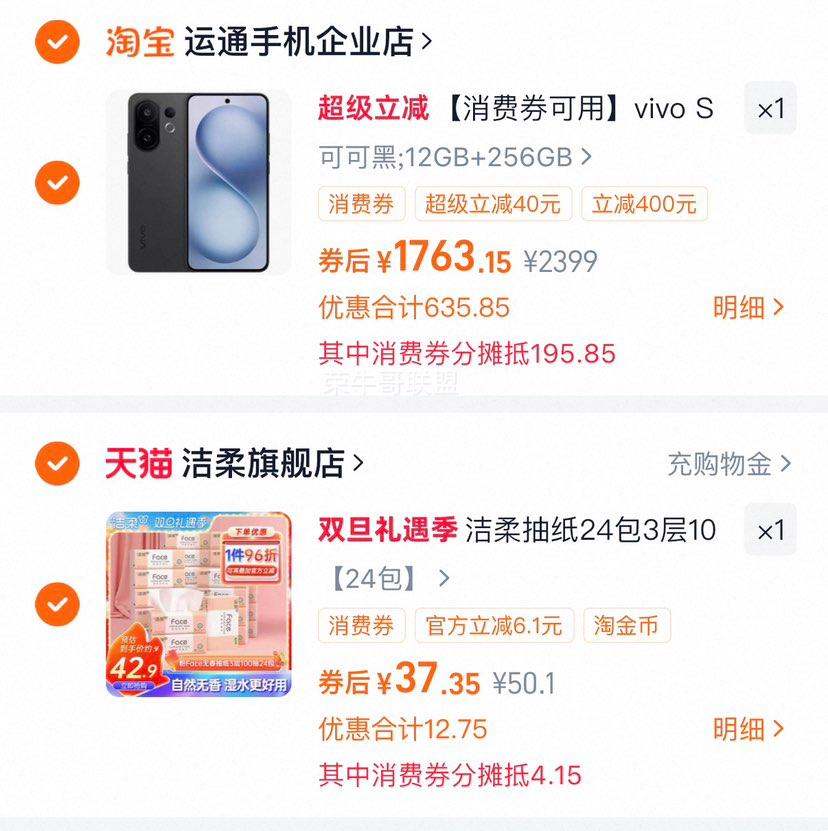The height and width of the screenshot is (831, 828).
Task: Click the ×1 quantity badge on the phone
Action: click(771, 110)
